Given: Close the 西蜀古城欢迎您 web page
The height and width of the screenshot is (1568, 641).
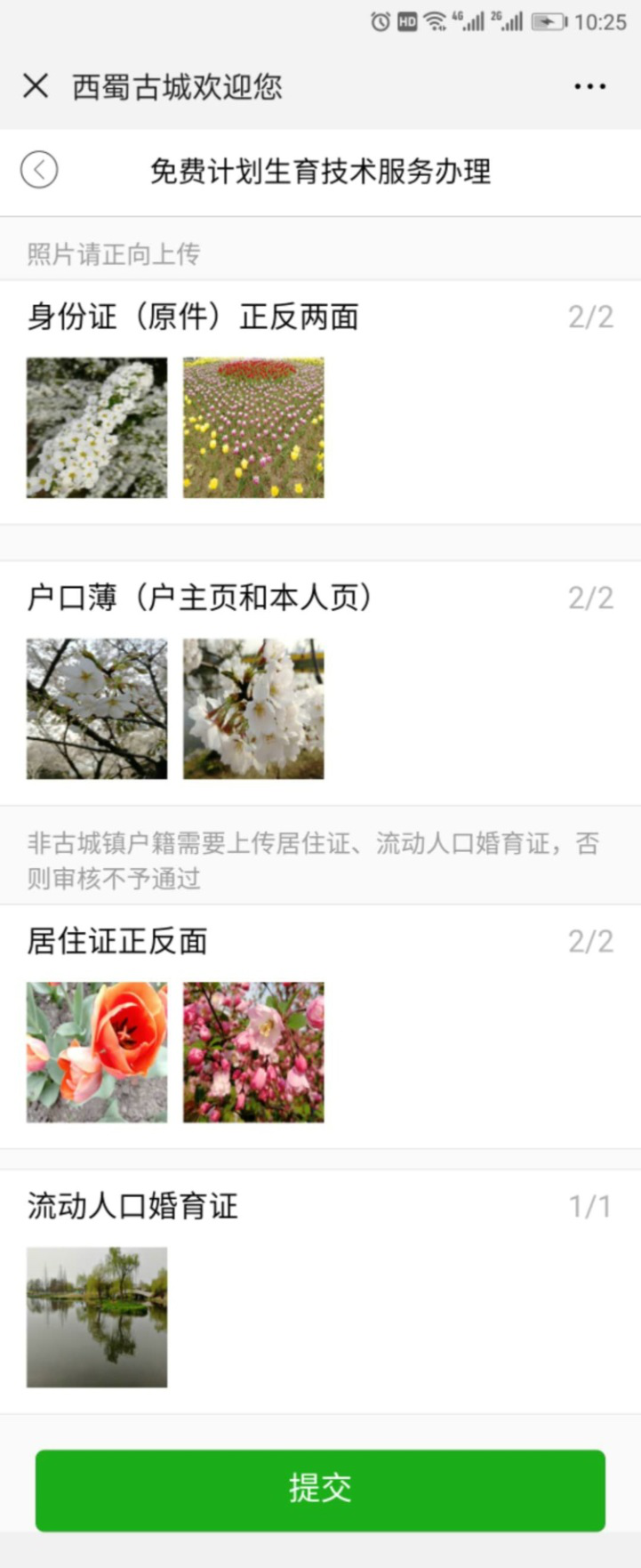Looking at the screenshot, I should pyautogui.click(x=36, y=86).
